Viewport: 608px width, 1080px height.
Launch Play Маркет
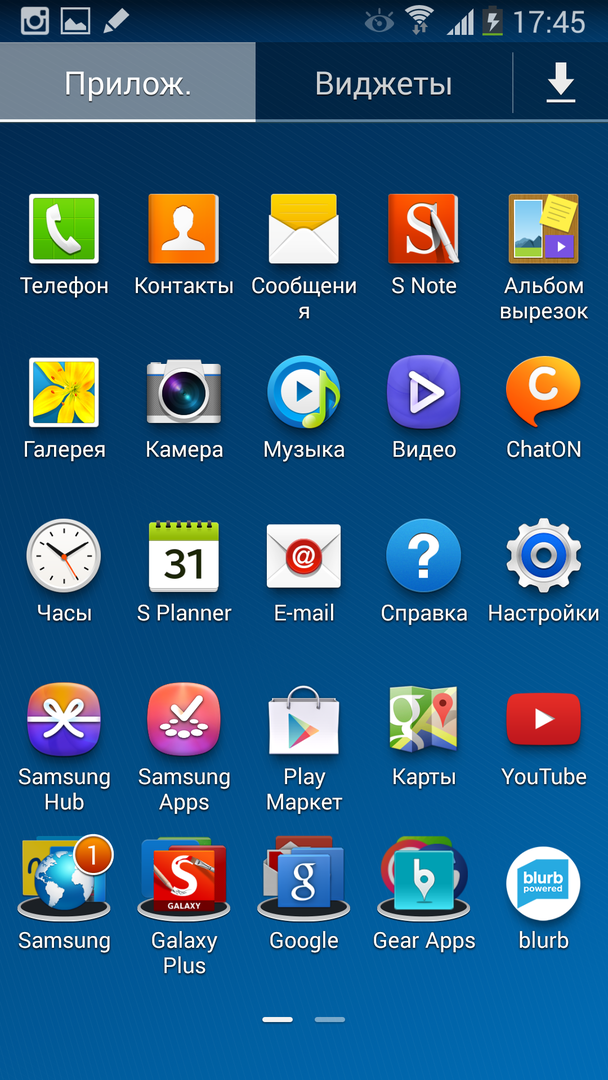click(304, 720)
